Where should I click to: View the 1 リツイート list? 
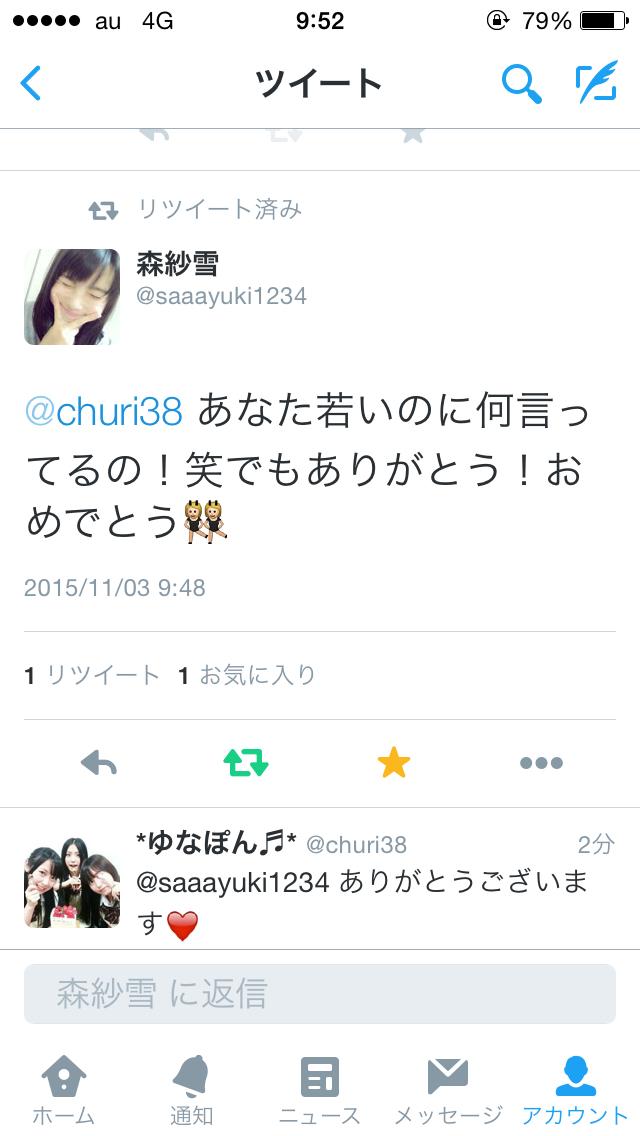pos(92,676)
